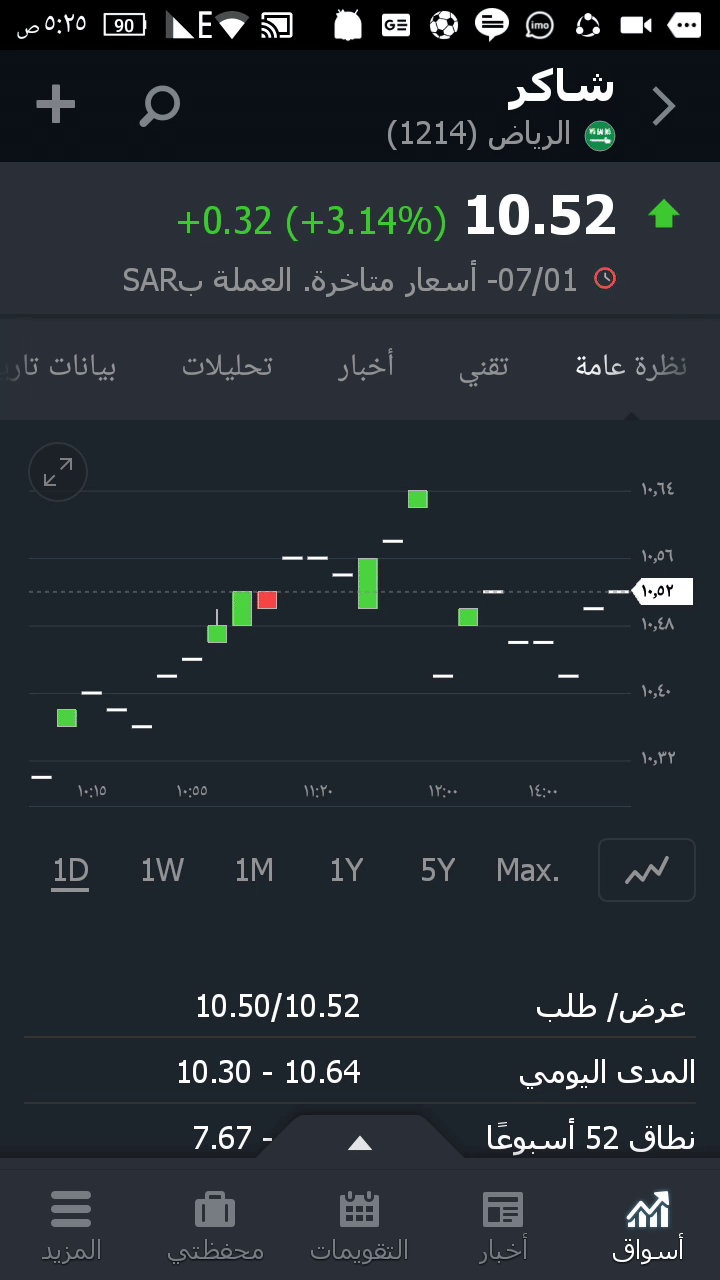720x1280 pixels.
Task: Expand the chart to fullscreen
Action: point(58,472)
